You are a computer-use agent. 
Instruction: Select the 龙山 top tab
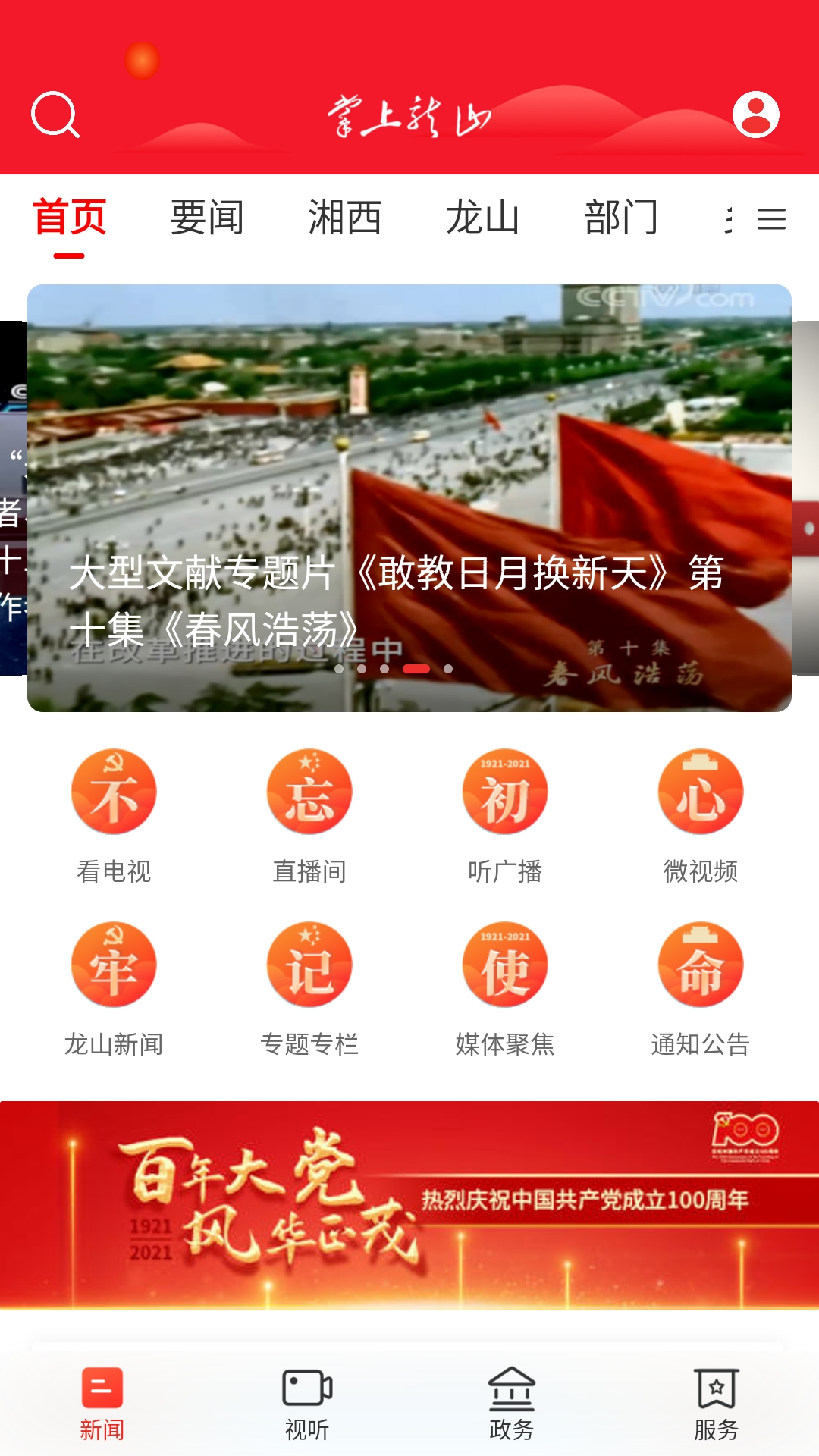[482, 218]
